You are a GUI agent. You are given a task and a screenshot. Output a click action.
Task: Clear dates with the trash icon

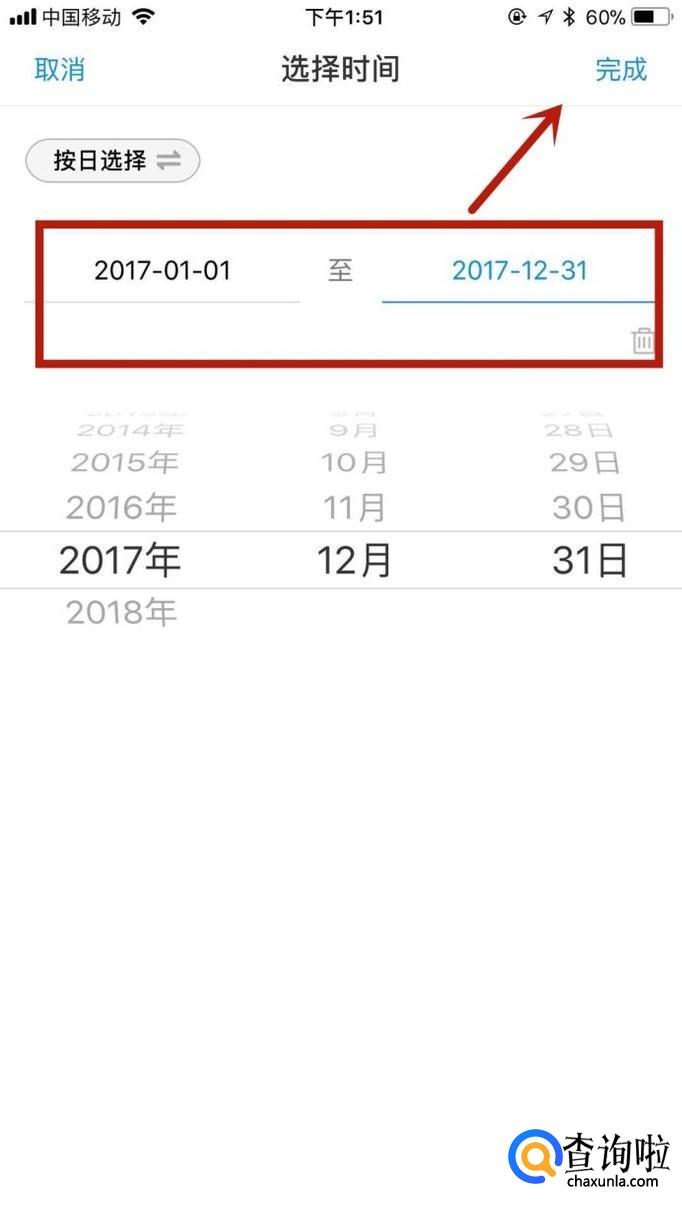(642, 341)
